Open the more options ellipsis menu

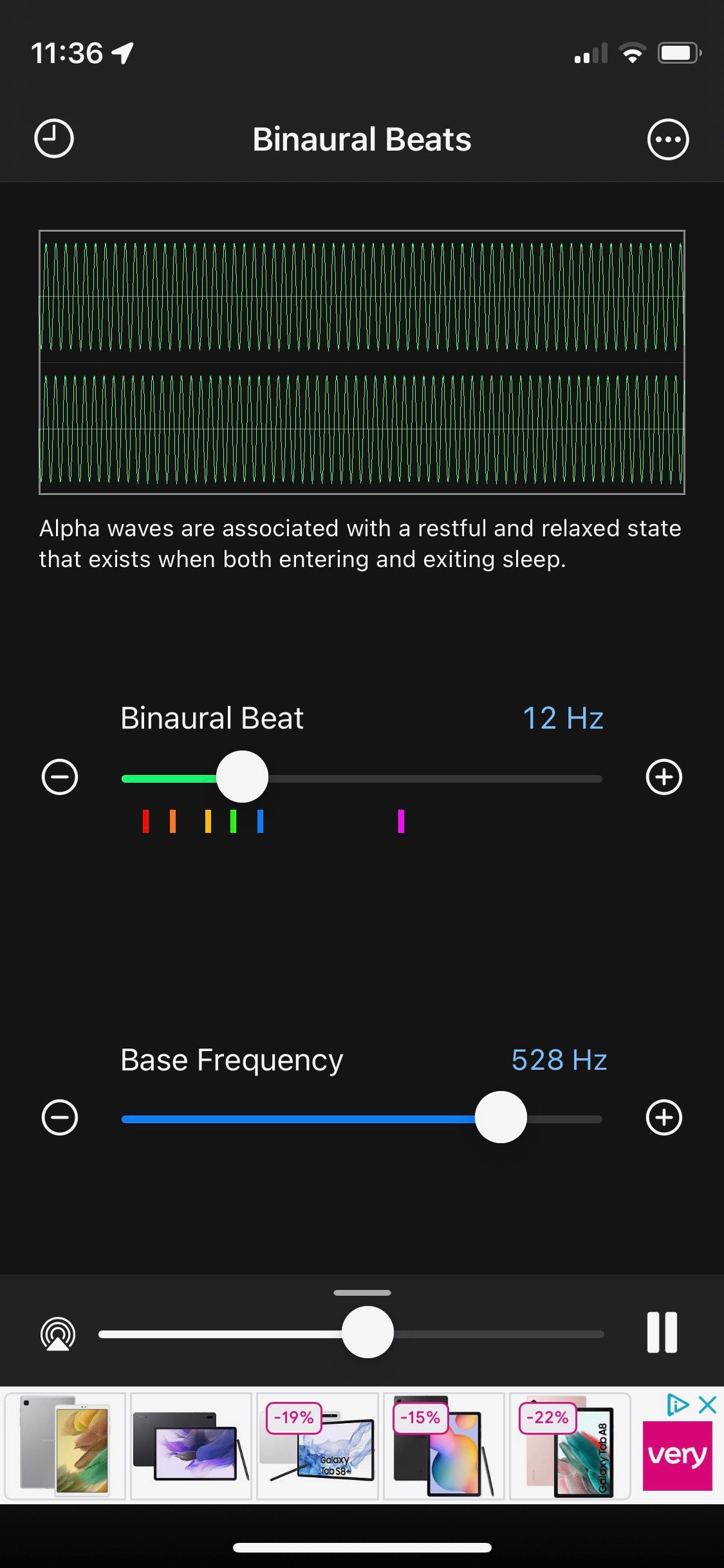(668, 138)
